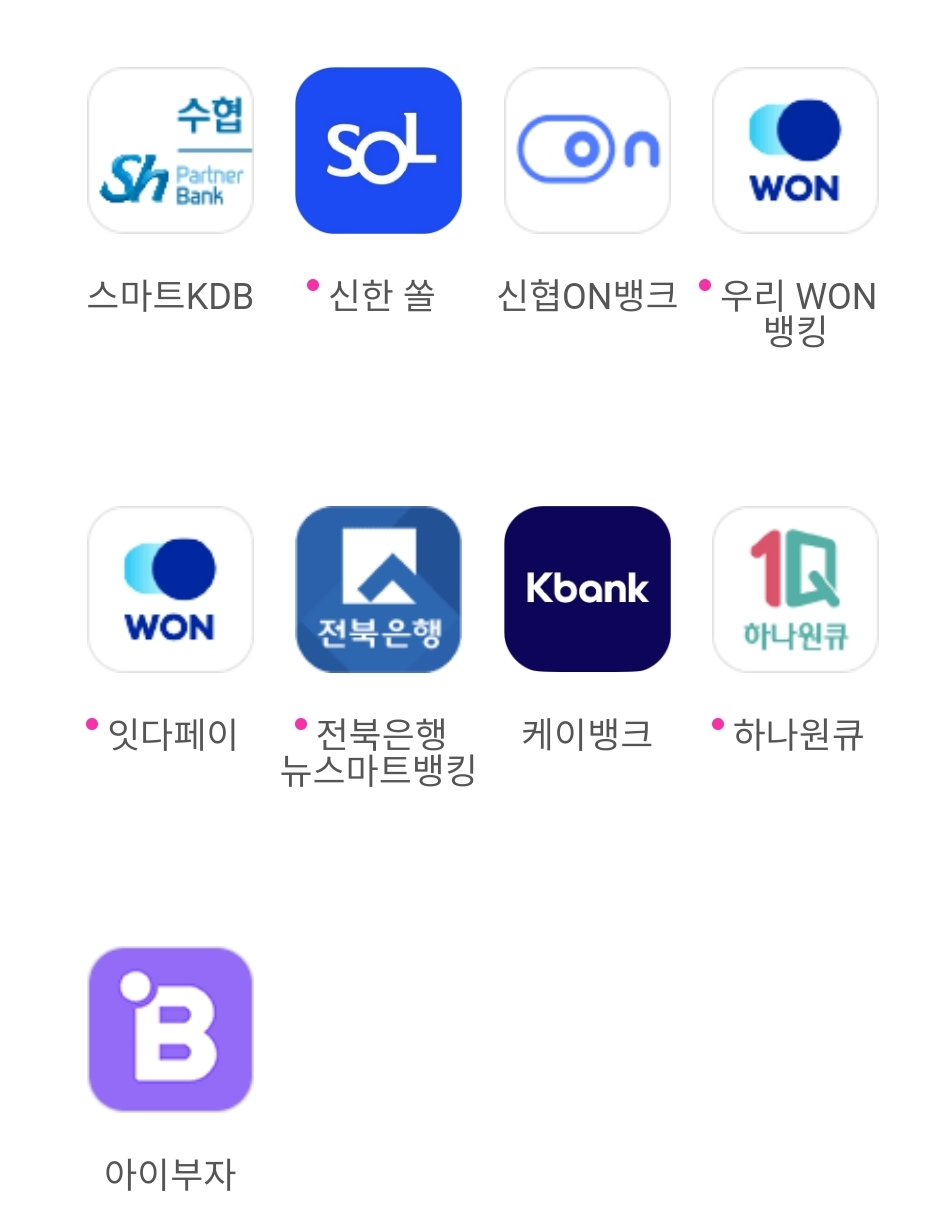
Task: Select the 스마트KDB app label
Action: (x=170, y=296)
